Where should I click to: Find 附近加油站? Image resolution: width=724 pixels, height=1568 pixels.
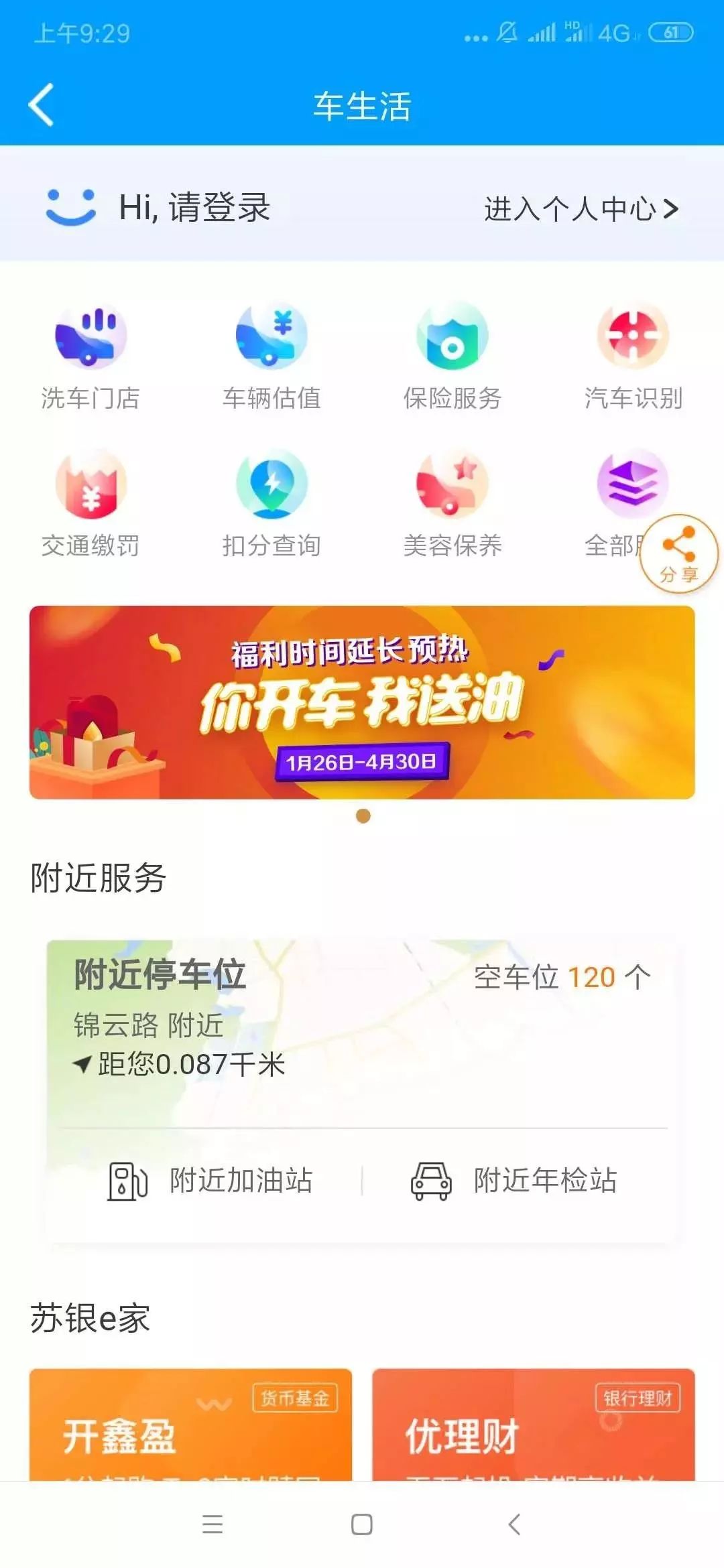click(211, 1181)
